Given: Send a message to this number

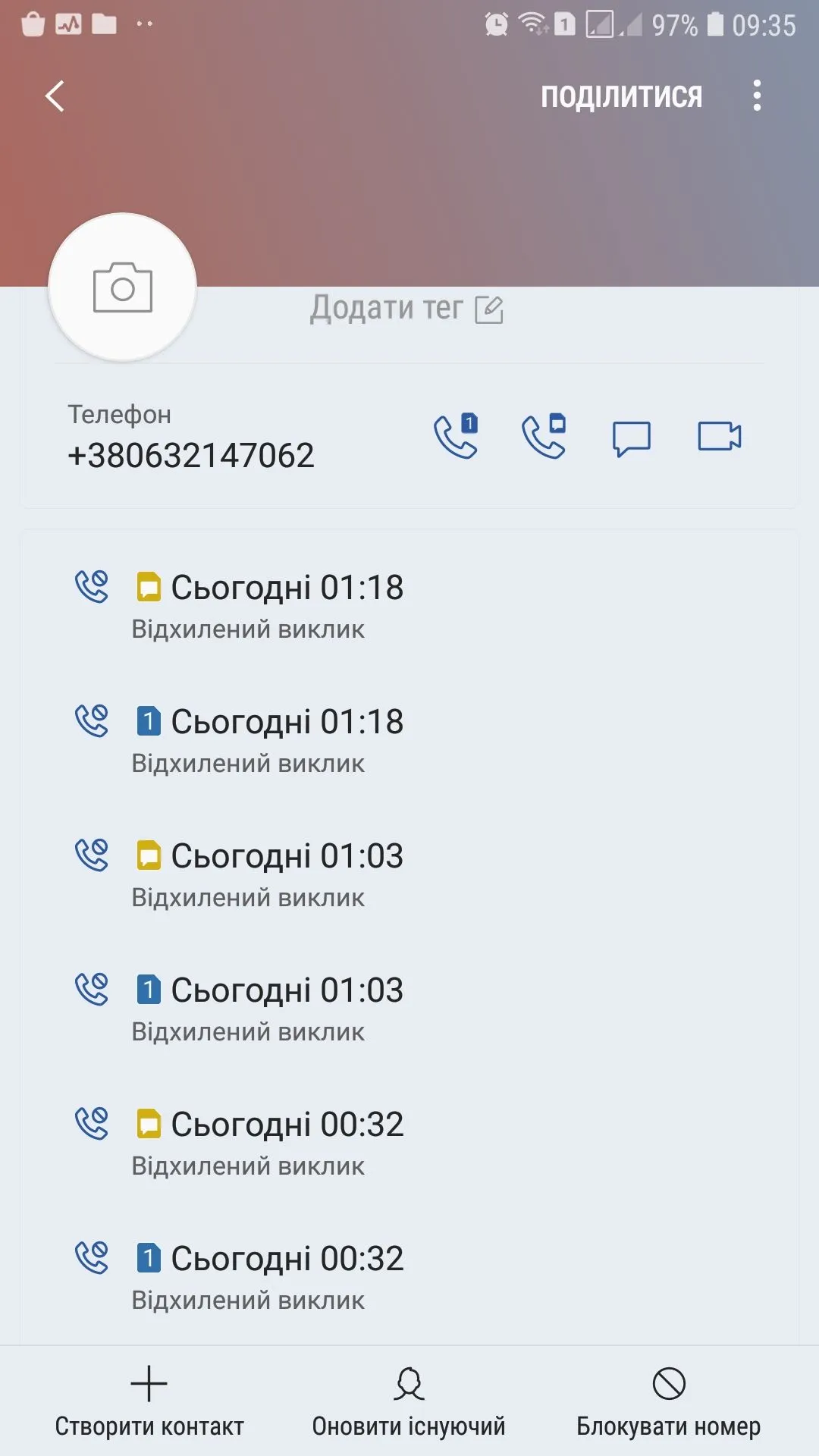Looking at the screenshot, I should (x=631, y=438).
